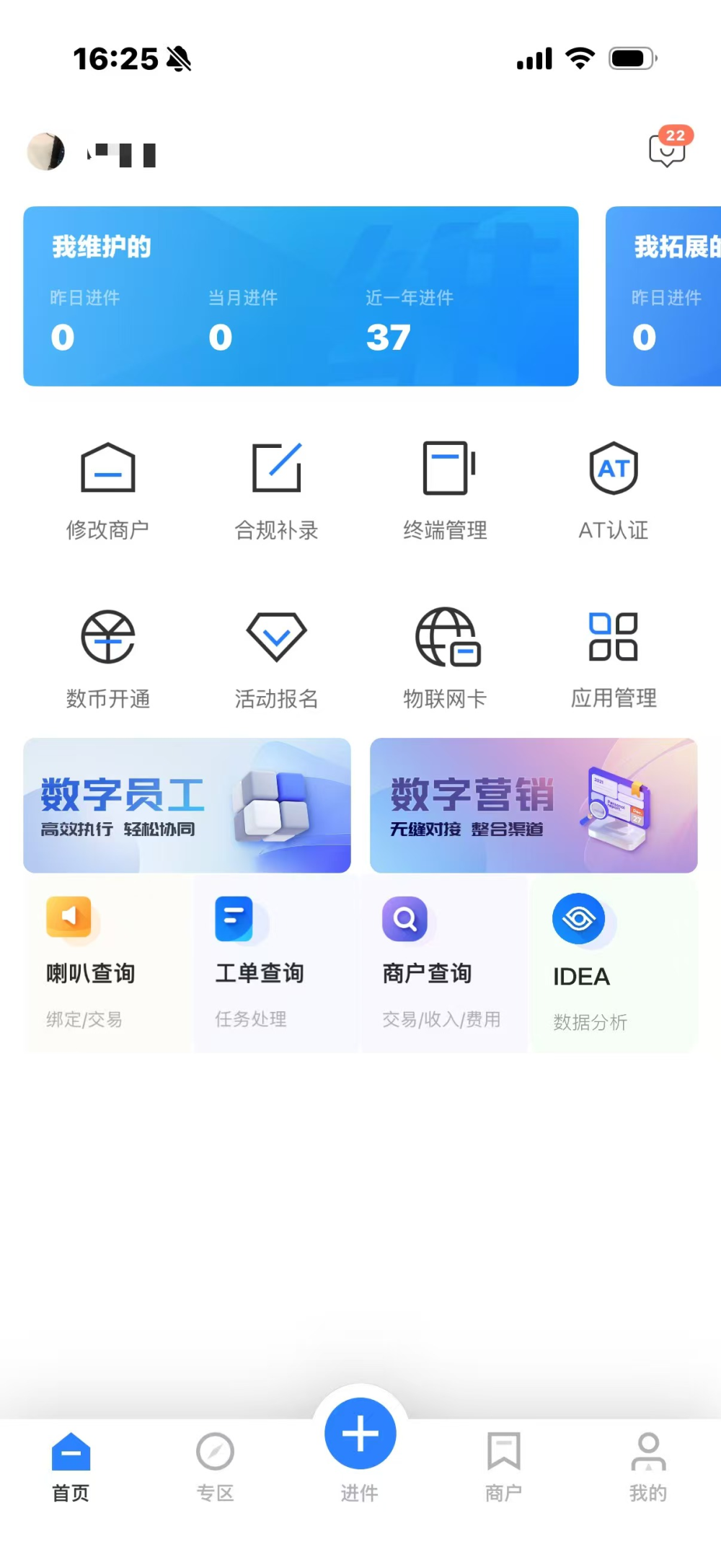Viewport: 721px width, 1568px height.
Task: Open the message inbox with 22 badge
Action: point(667,150)
